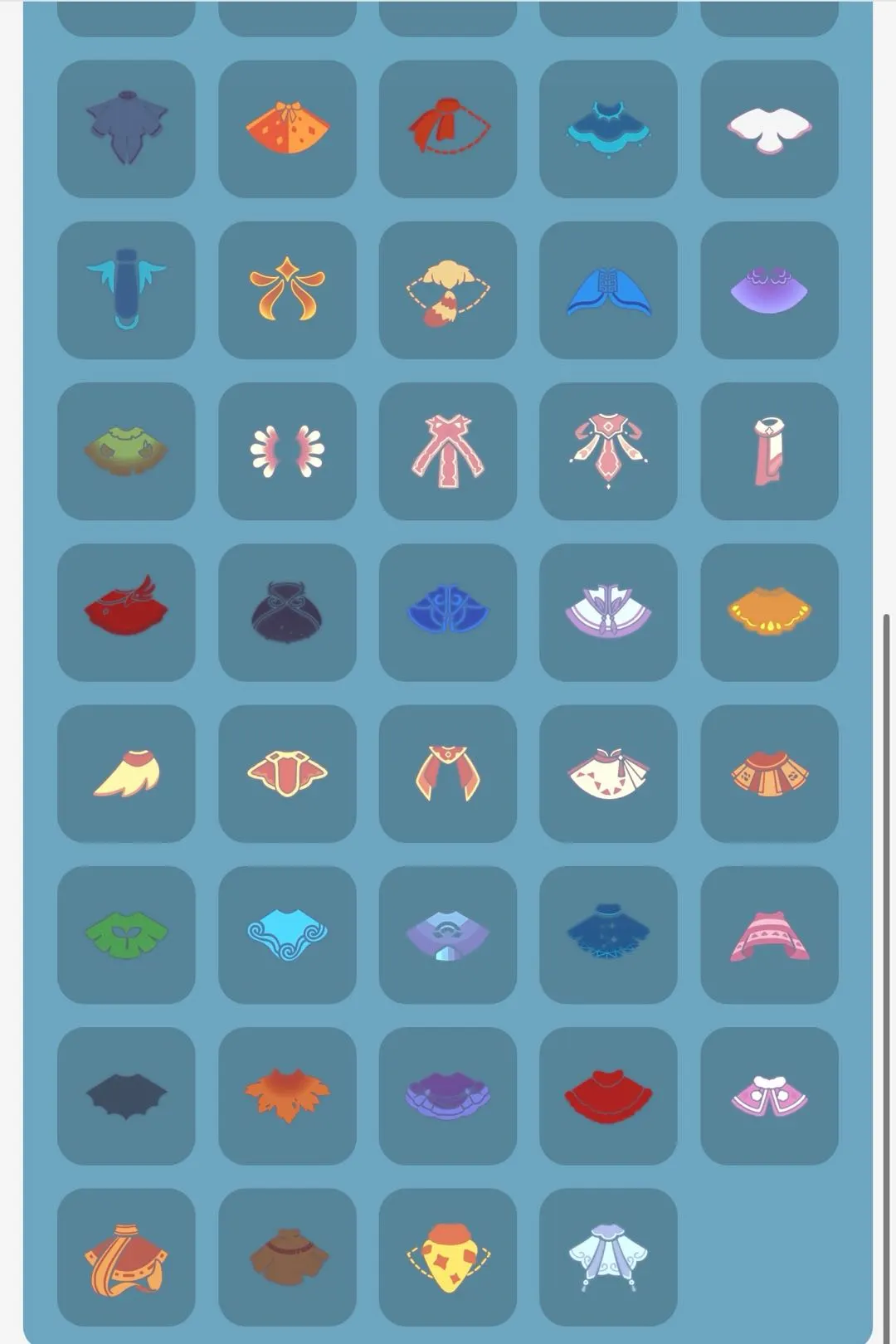Pick the purple cape with ruffled collar
The height and width of the screenshot is (1344, 896).
(769, 290)
